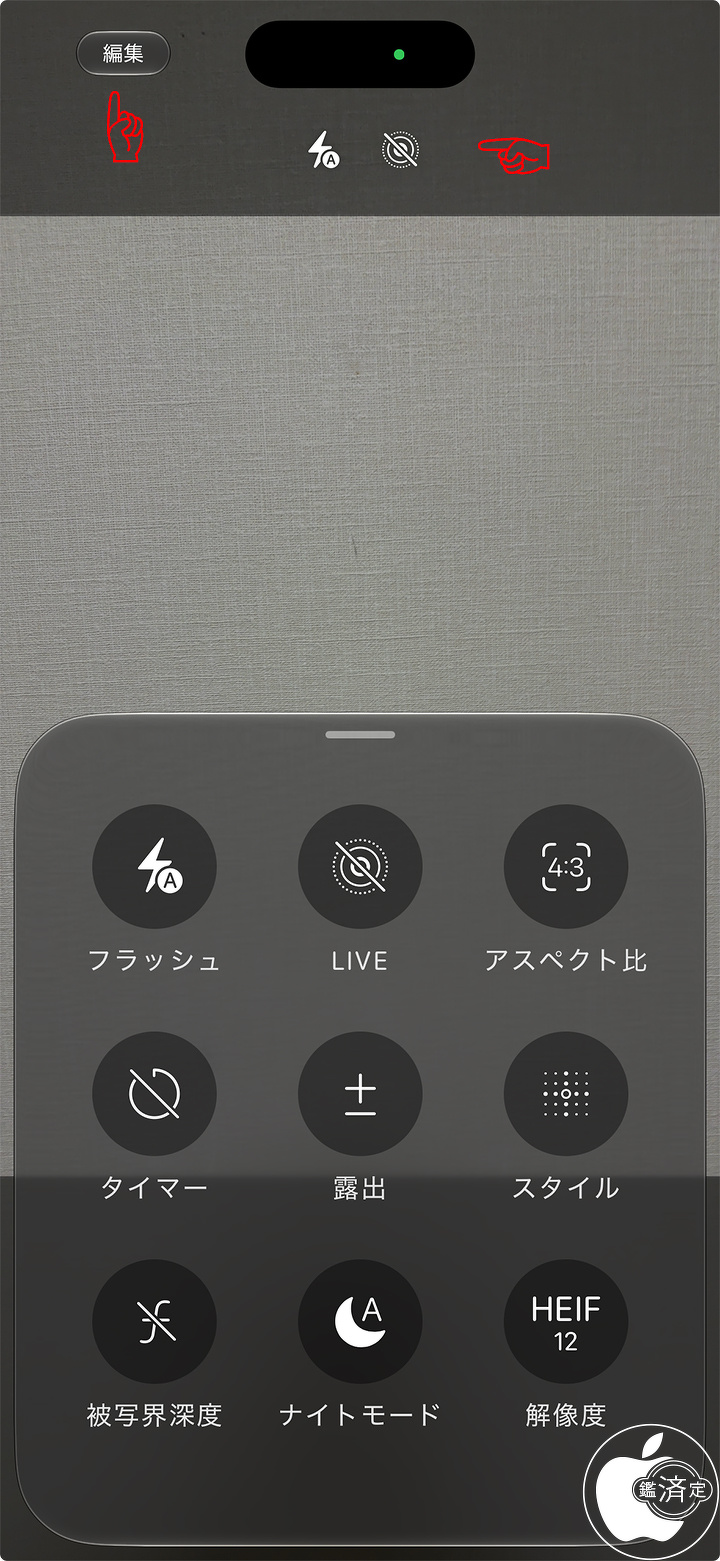Screen dimensions: 720x1561
Task: Open the スタイル photographic styles control
Action: (x=566, y=1094)
